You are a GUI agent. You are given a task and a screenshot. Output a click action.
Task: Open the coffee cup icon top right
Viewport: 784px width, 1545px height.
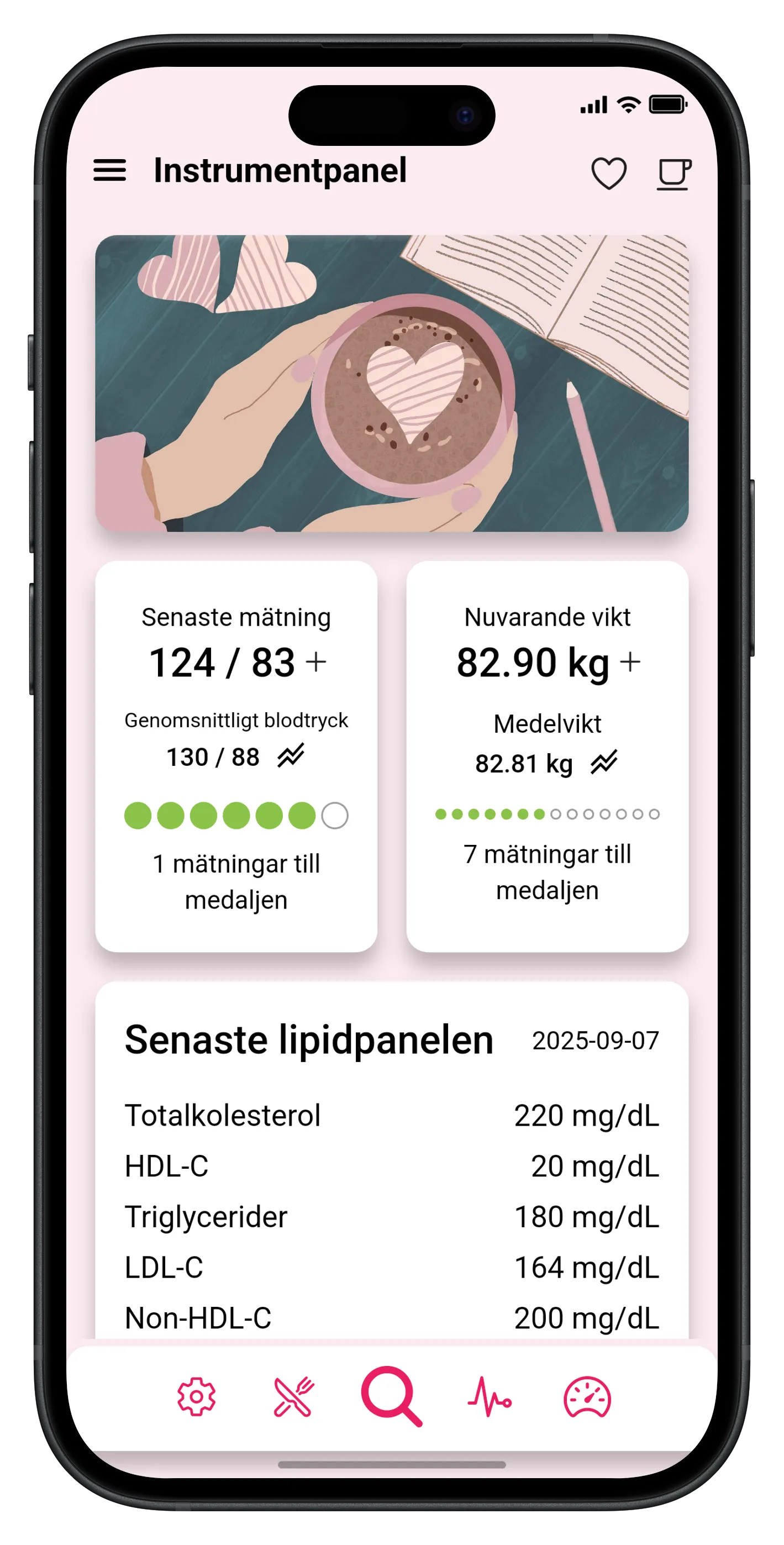point(672,175)
